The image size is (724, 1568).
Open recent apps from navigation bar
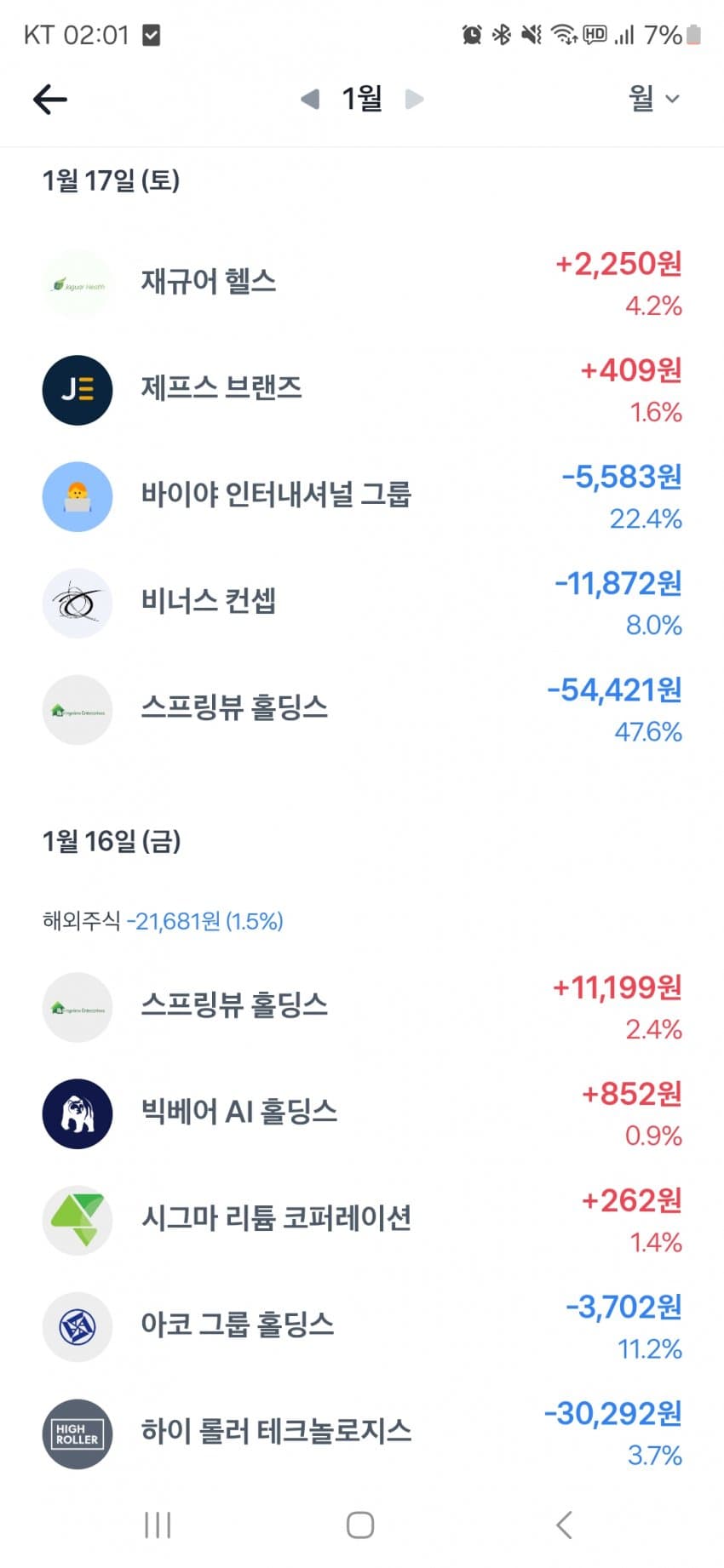click(158, 1525)
